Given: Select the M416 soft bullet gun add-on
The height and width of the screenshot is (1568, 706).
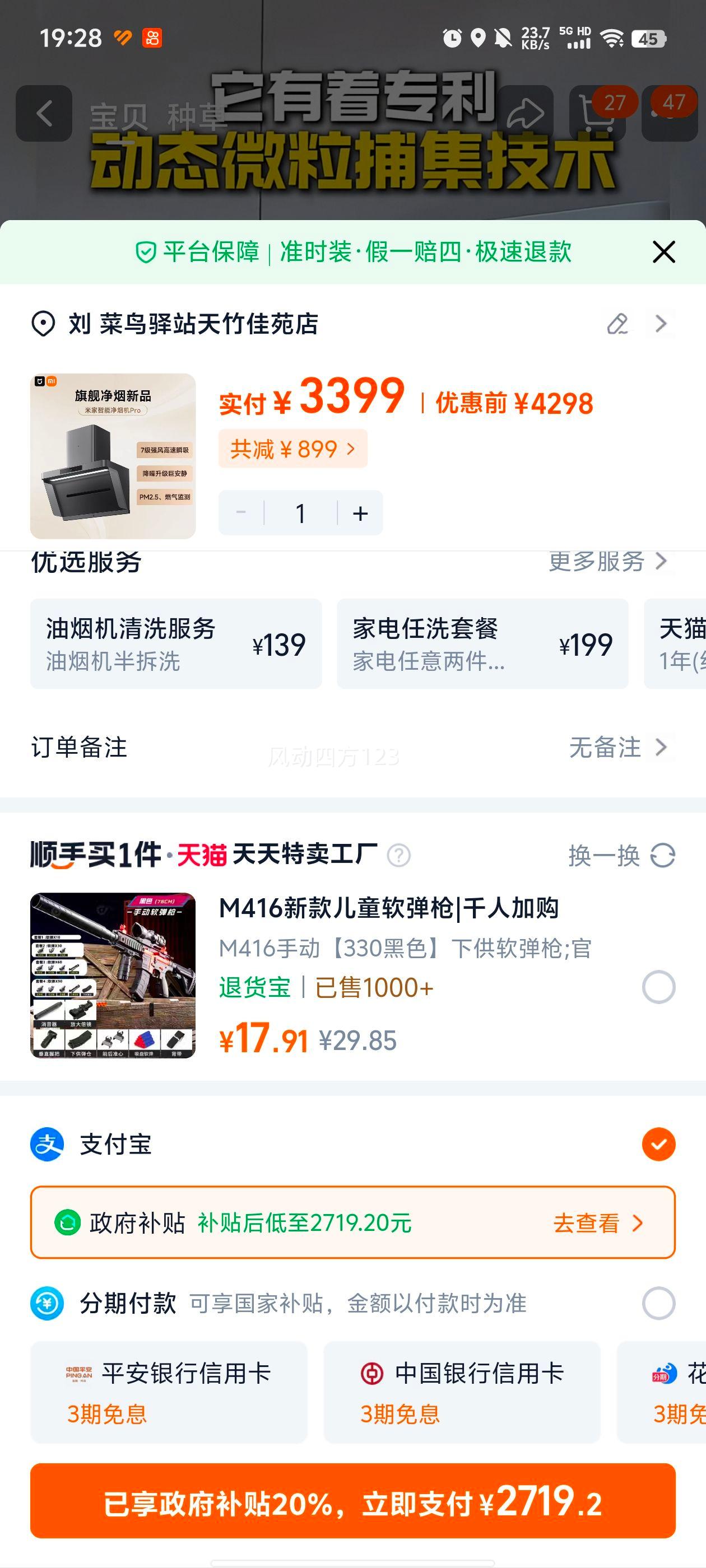Looking at the screenshot, I should click(x=658, y=987).
